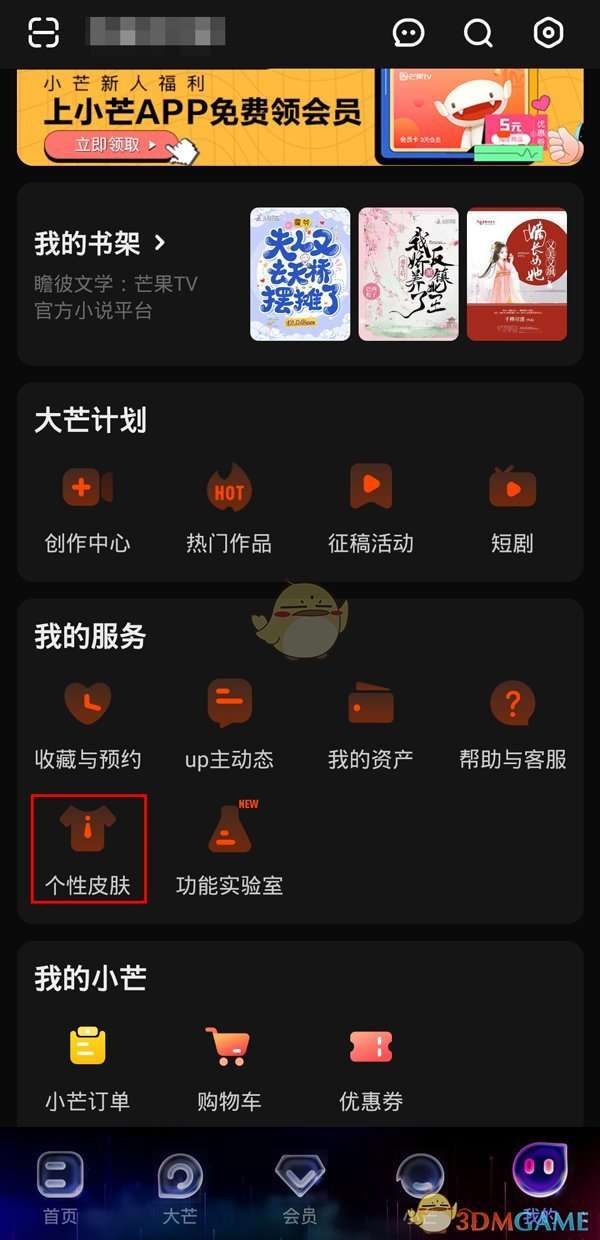
Task: Go to 征稿活动
Action: pyautogui.click(x=371, y=510)
